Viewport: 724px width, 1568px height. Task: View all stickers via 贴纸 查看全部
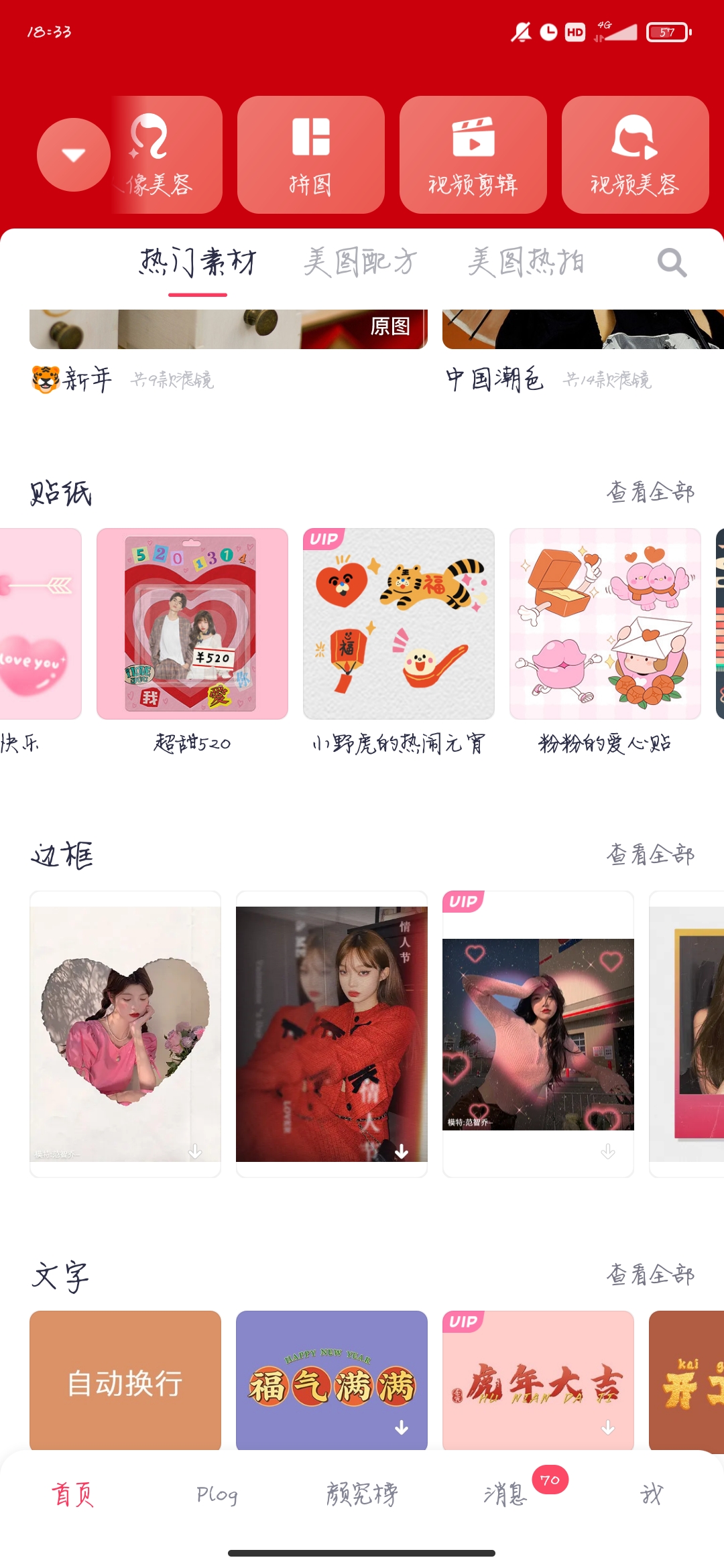coord(650,493)
